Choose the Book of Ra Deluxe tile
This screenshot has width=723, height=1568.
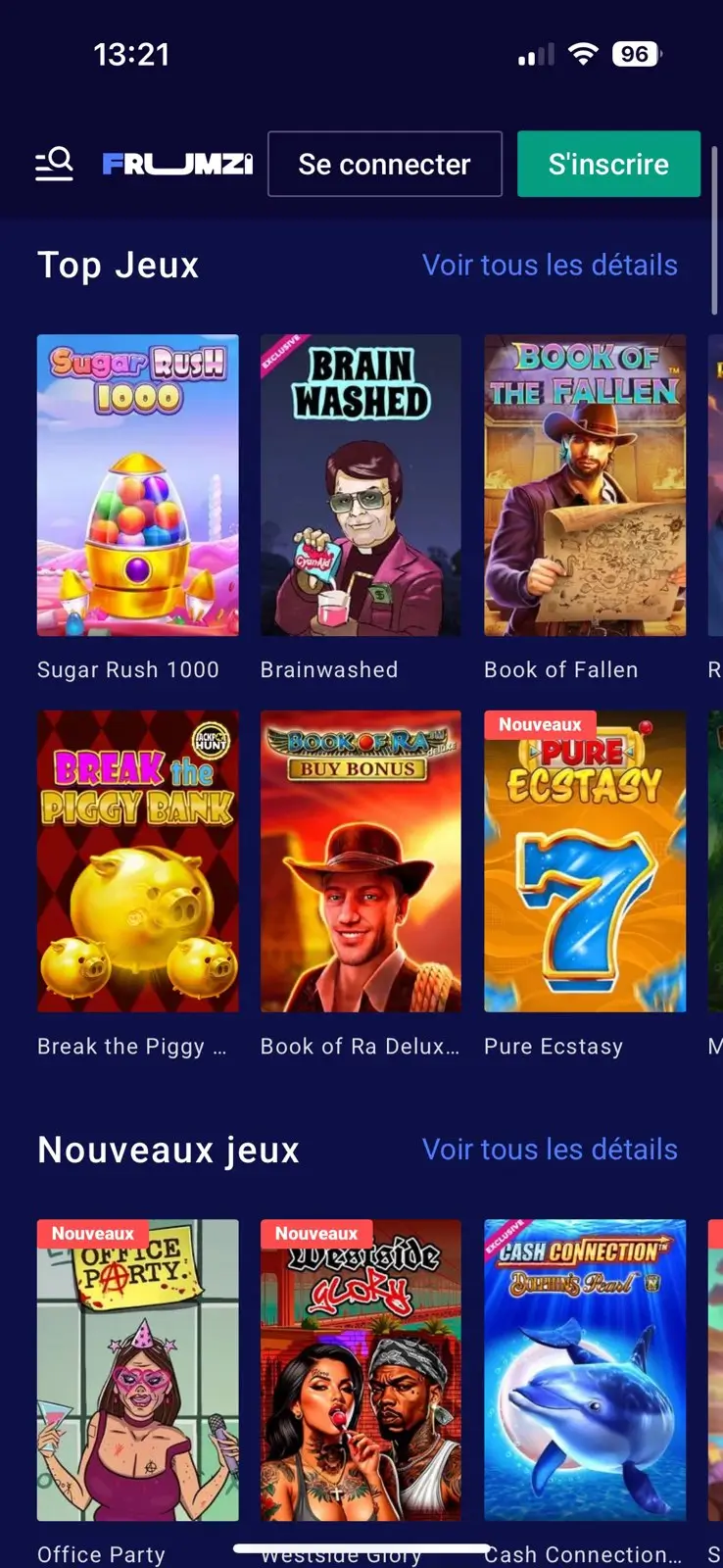[x=361, y=861]
